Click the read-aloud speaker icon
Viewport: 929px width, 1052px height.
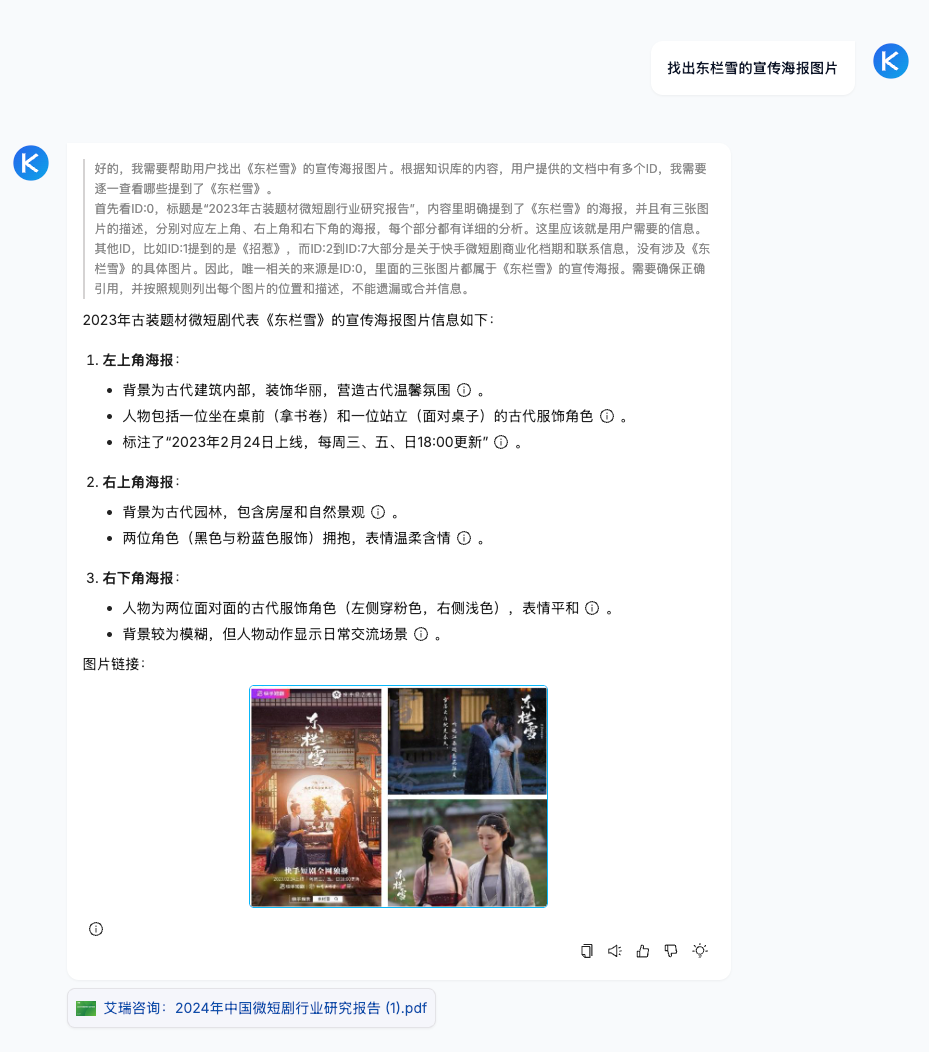pos(615,950)
